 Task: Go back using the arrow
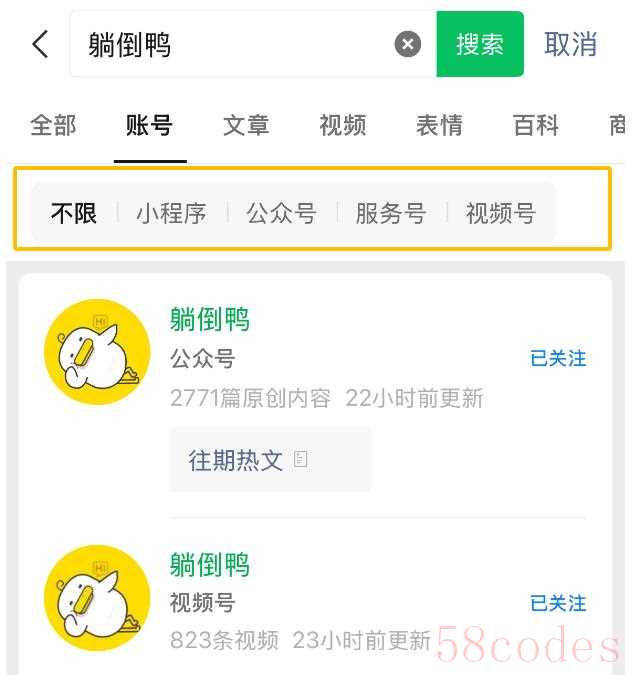coord(40,44)
